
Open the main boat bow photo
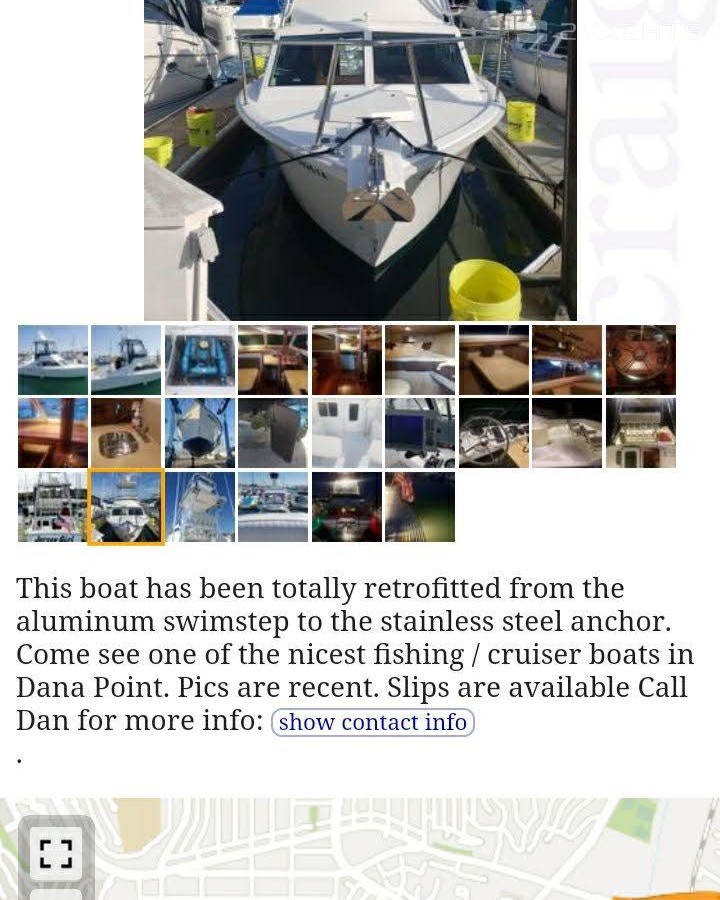tap(360, 160)
